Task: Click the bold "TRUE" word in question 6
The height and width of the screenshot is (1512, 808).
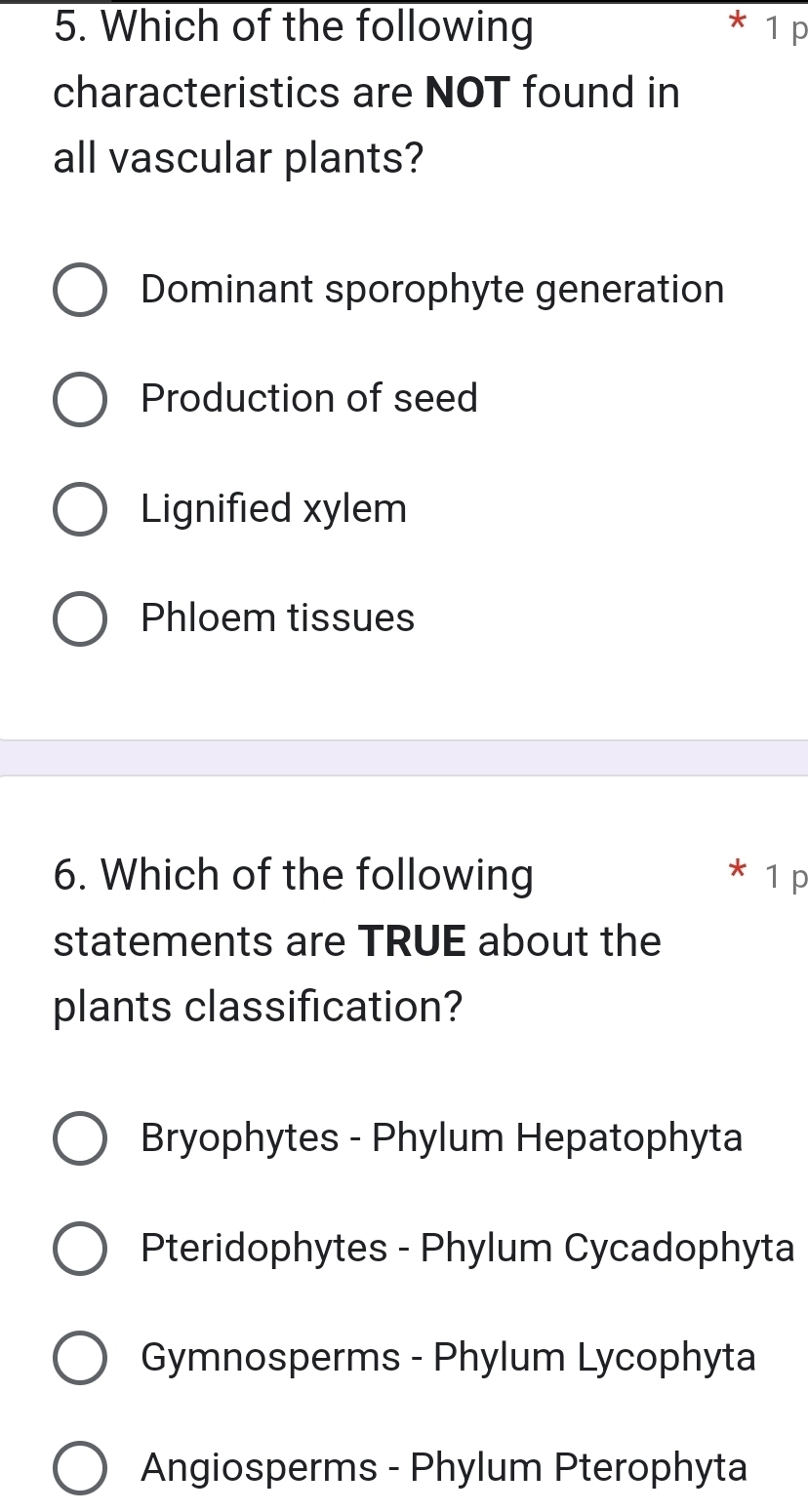Action: (x=413, y=941)
